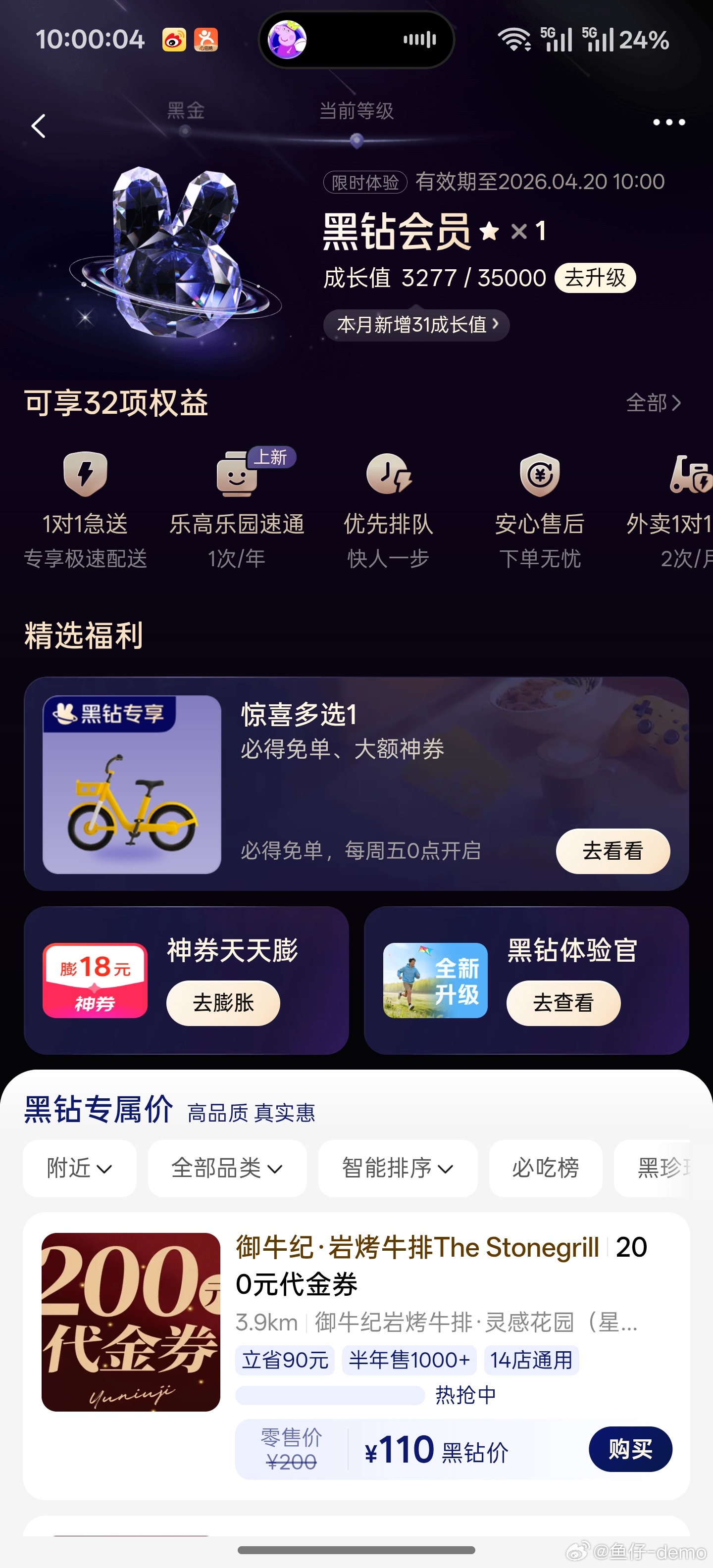Tap 去看看 on 惊喜多选1 card
The image size is (713, 1568).
[x=612, y=851]
